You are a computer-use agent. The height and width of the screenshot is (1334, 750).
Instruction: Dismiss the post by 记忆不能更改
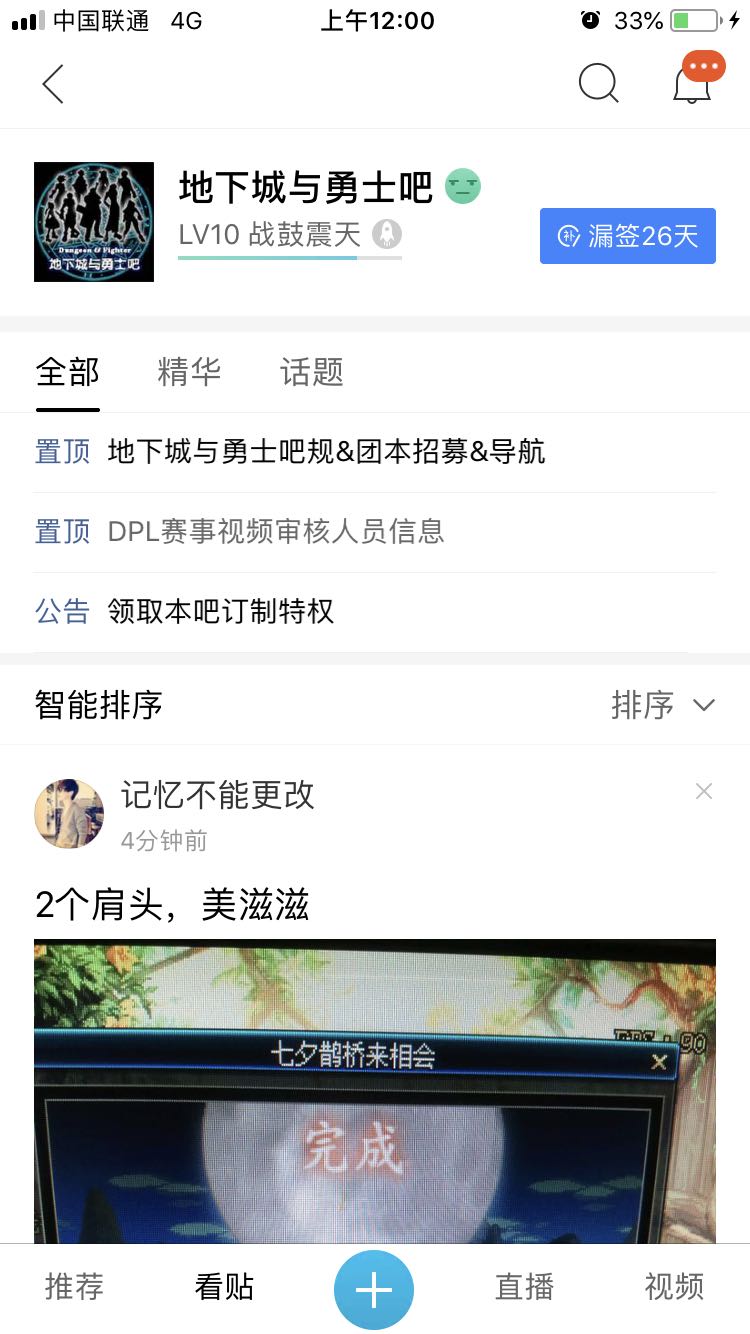[704, 792]
